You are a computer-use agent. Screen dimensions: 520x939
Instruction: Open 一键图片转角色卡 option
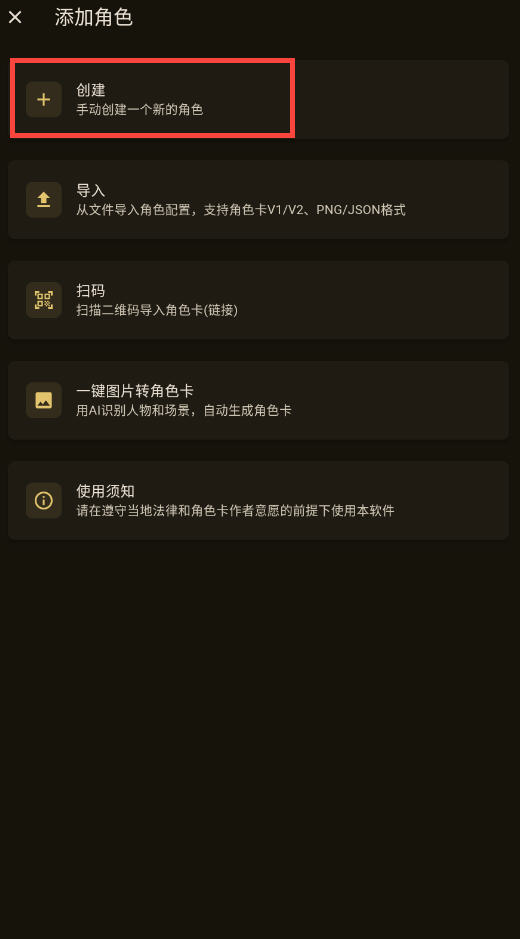point(258,400)
